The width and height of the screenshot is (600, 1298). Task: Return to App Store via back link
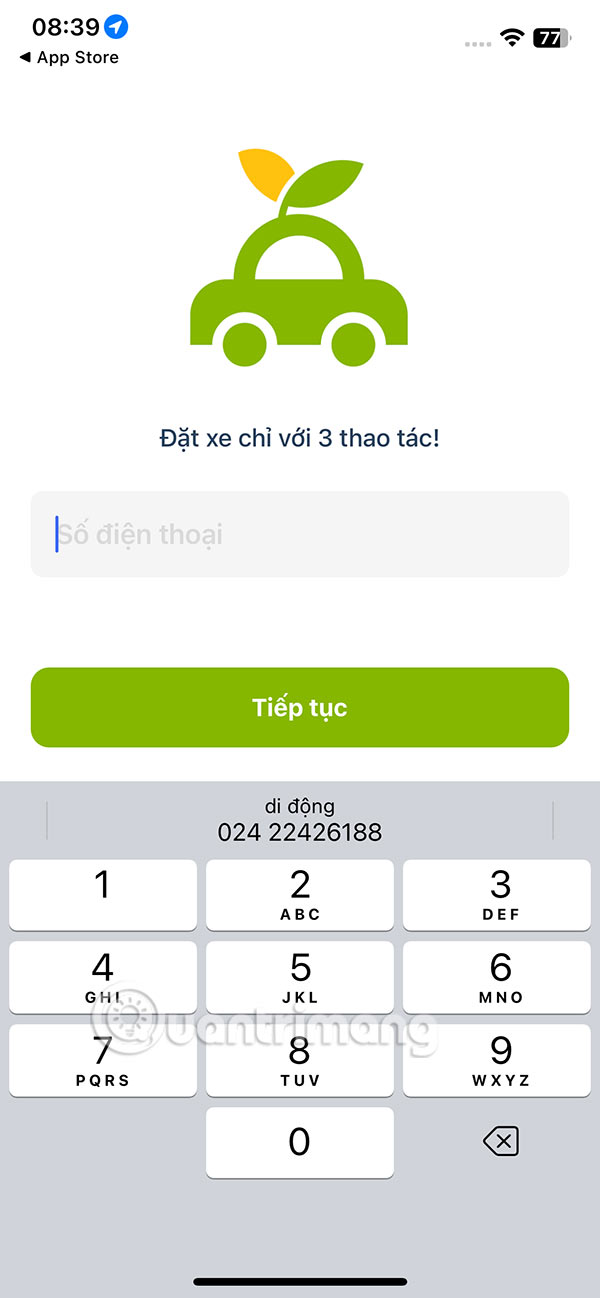click(x=69, y=58)
